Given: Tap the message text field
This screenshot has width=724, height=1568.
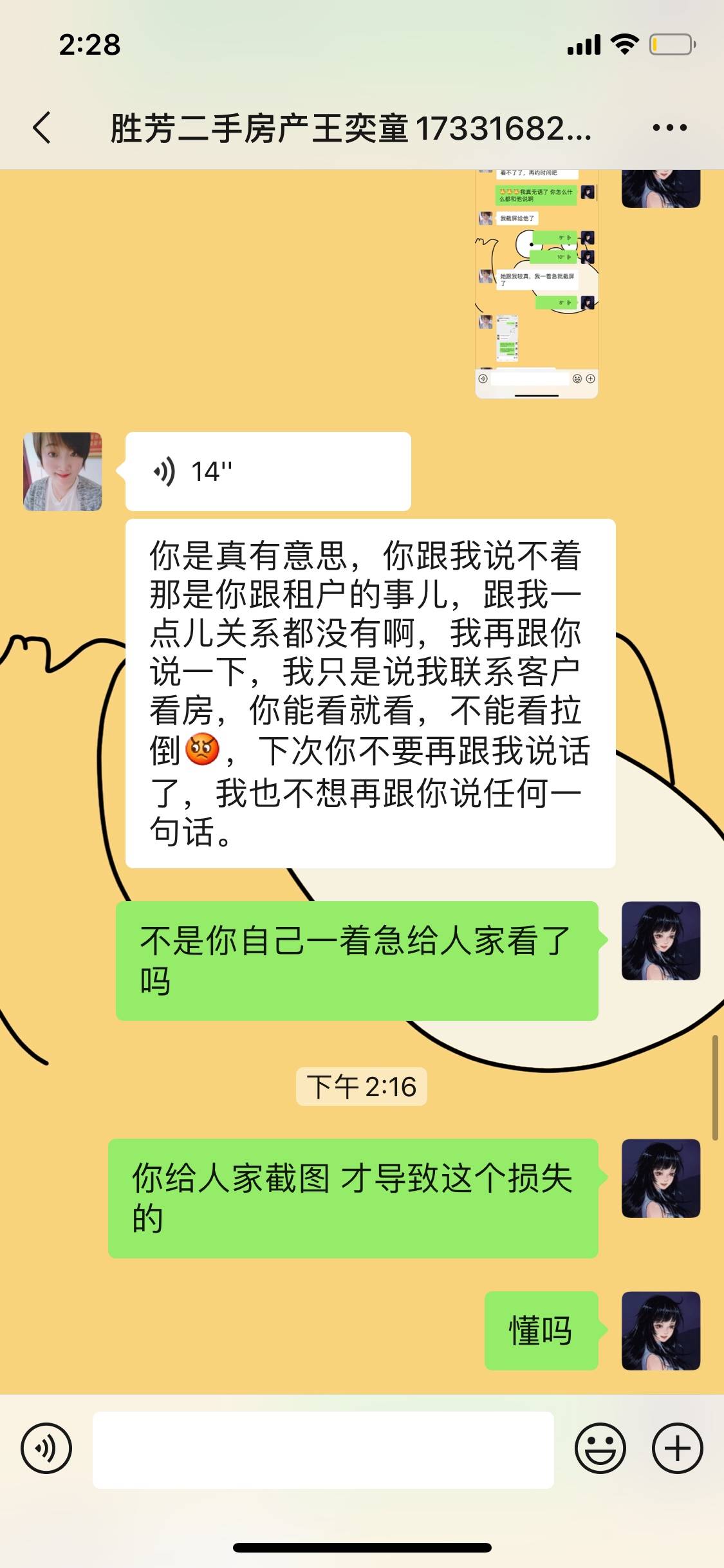Looking at the screenshot, I should click(x=323, y=1449).
